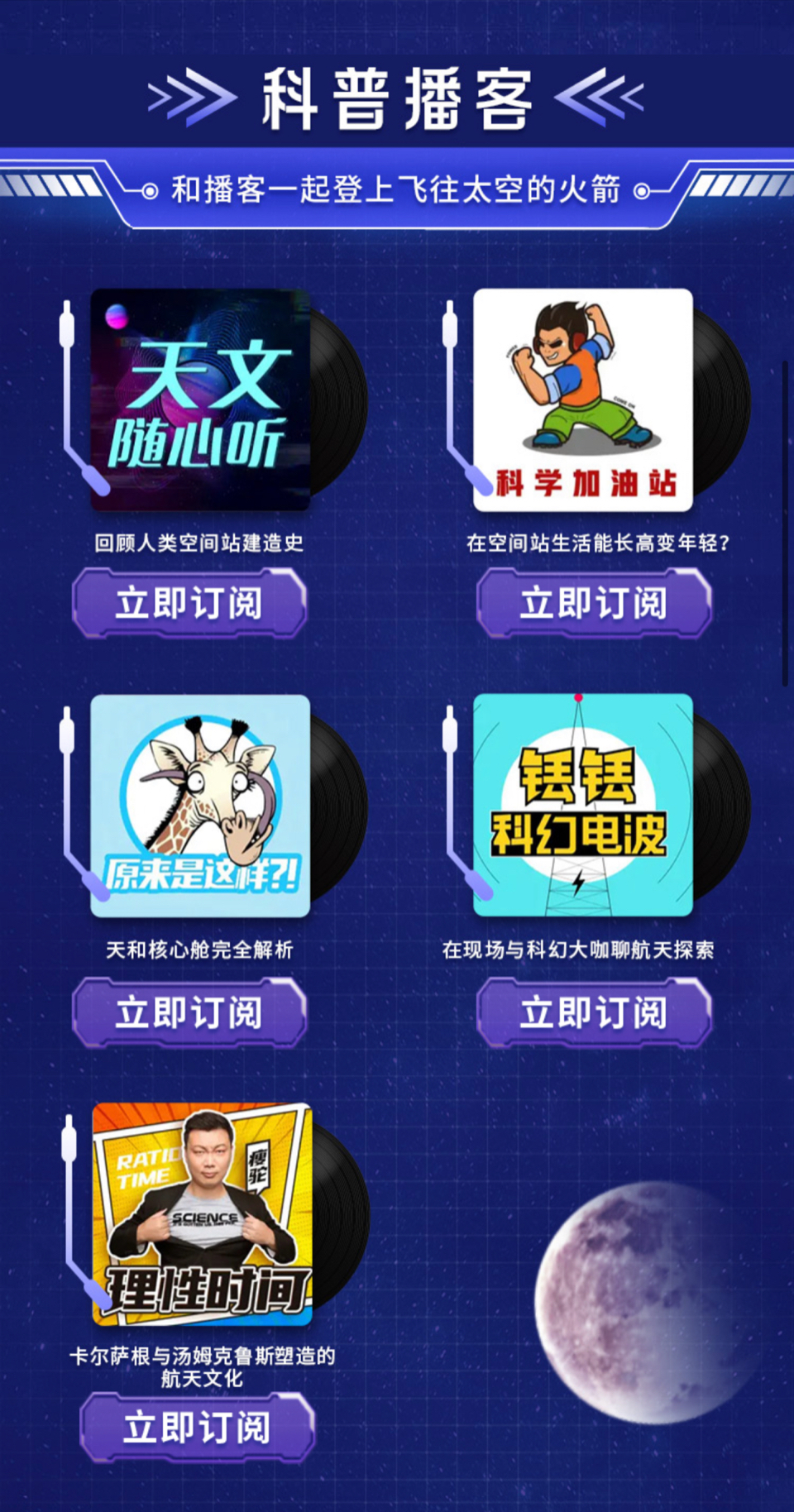This screenshot has width=794, height=1512.
Task: Open the 原来是这样 giraffe podcast cover
Action: point(200,806)
